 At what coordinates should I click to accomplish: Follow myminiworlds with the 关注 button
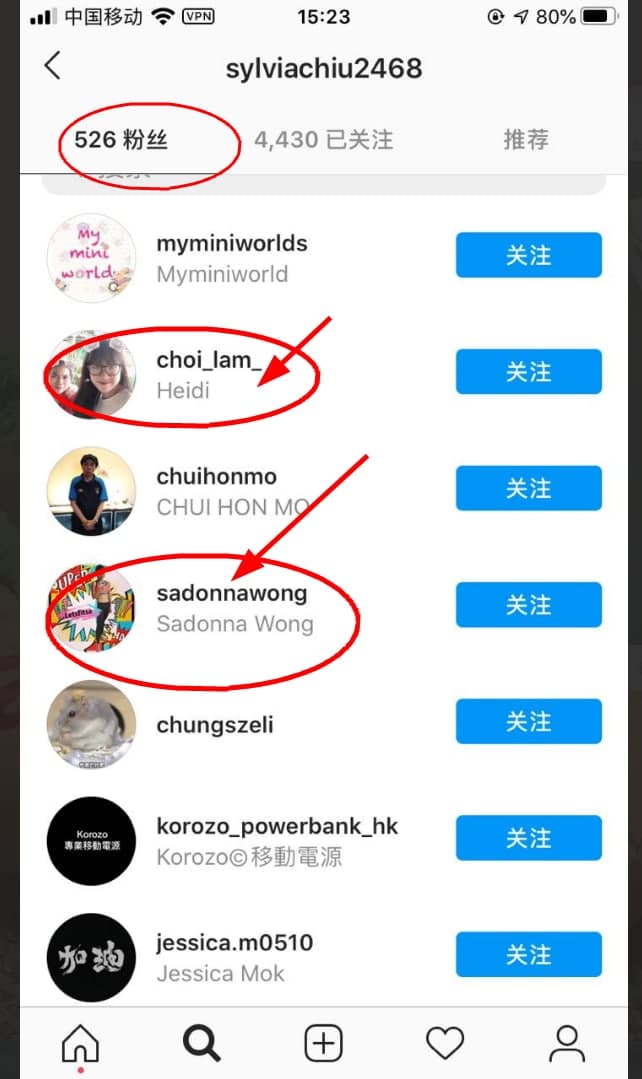click(528, 255)
